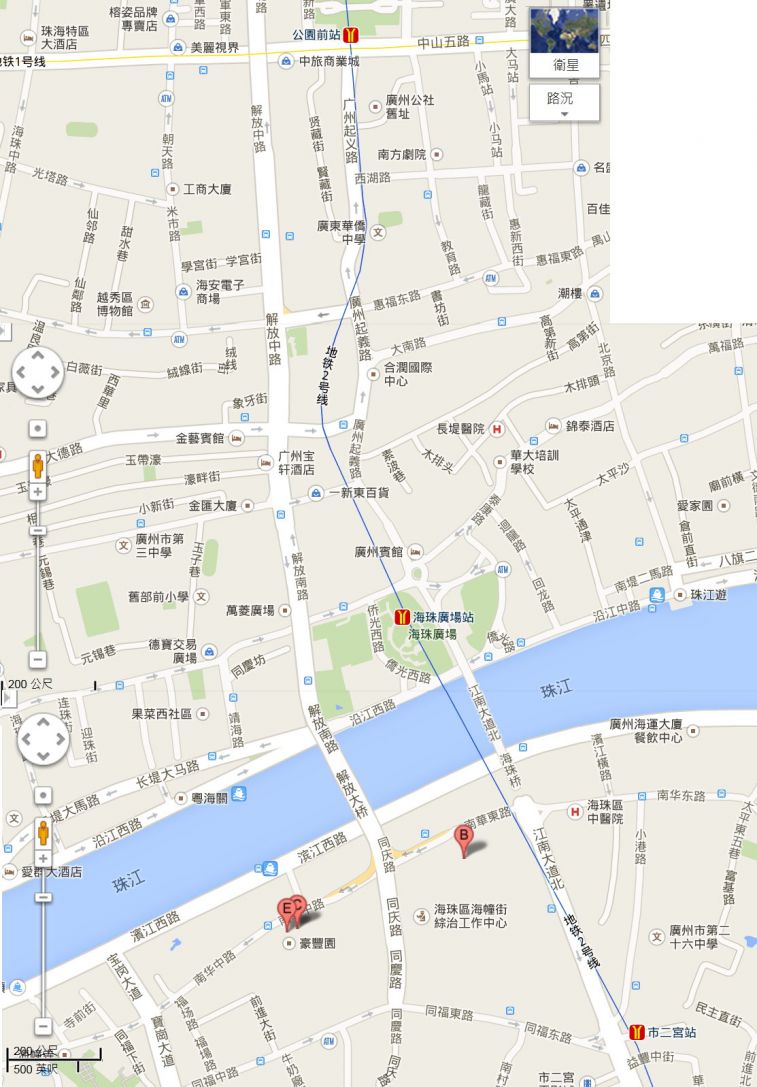Open the 公園前站 metro station marker
This screenshot has height=1087, width=757.
click(350, 35)
